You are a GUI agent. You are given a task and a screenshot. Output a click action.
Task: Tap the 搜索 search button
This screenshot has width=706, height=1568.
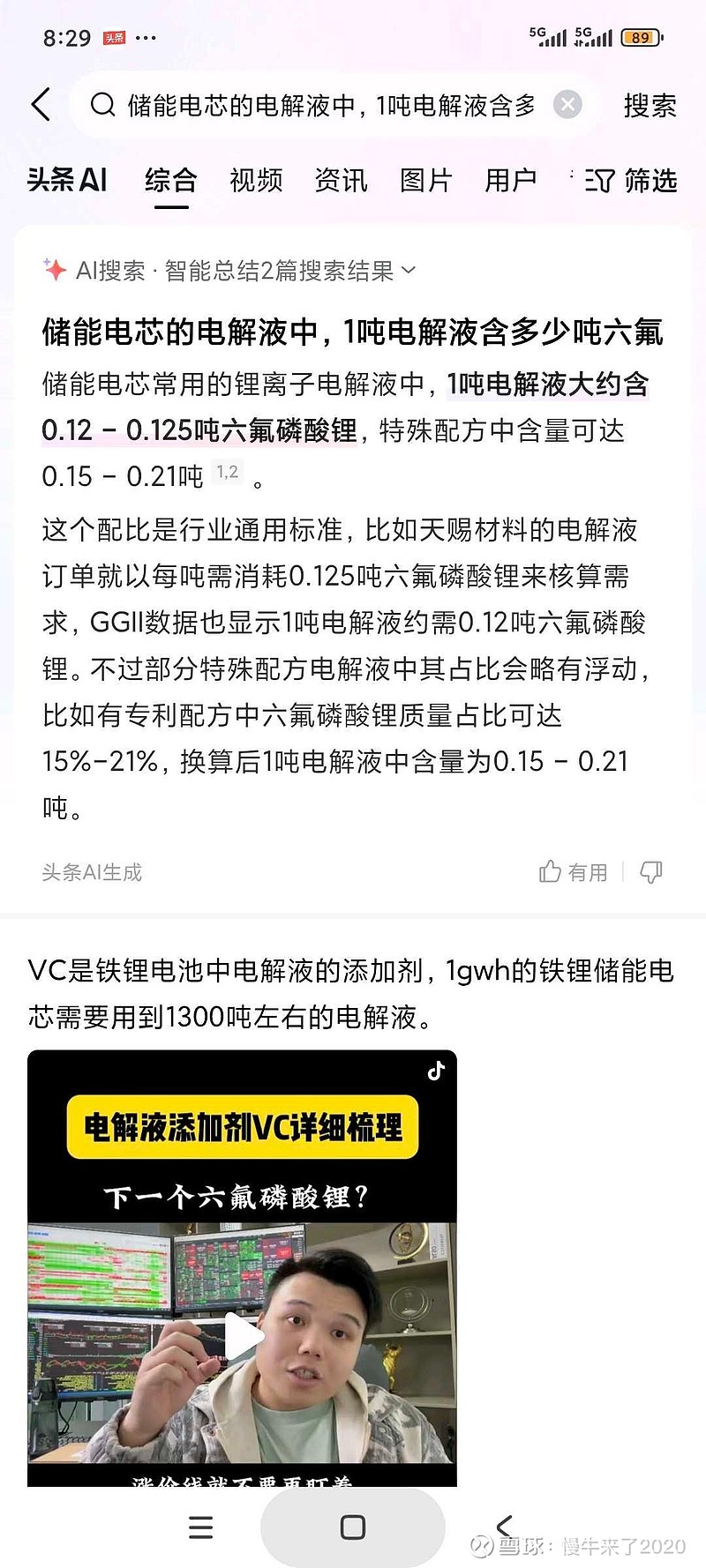[649, 104]
